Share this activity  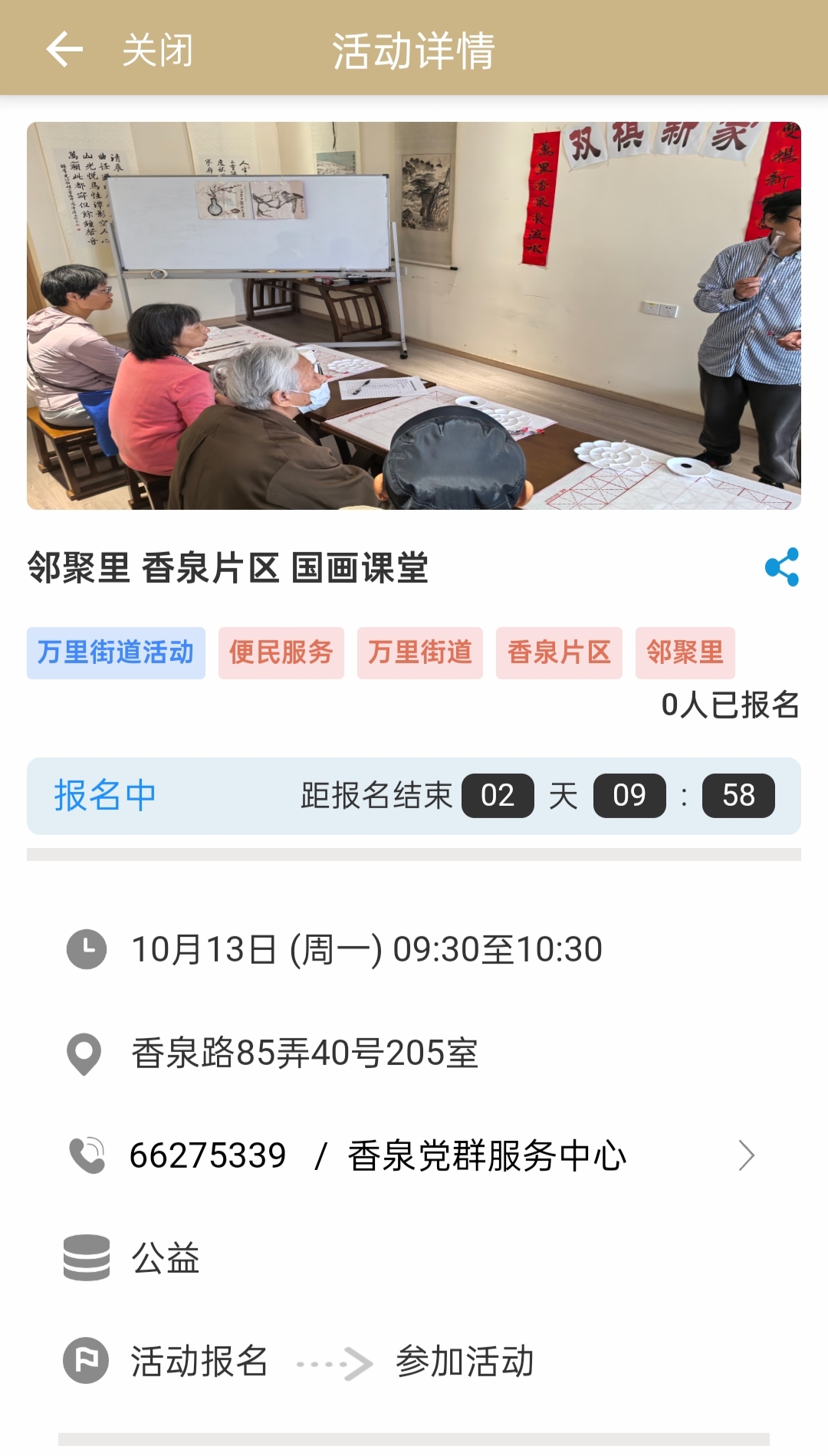781,567
